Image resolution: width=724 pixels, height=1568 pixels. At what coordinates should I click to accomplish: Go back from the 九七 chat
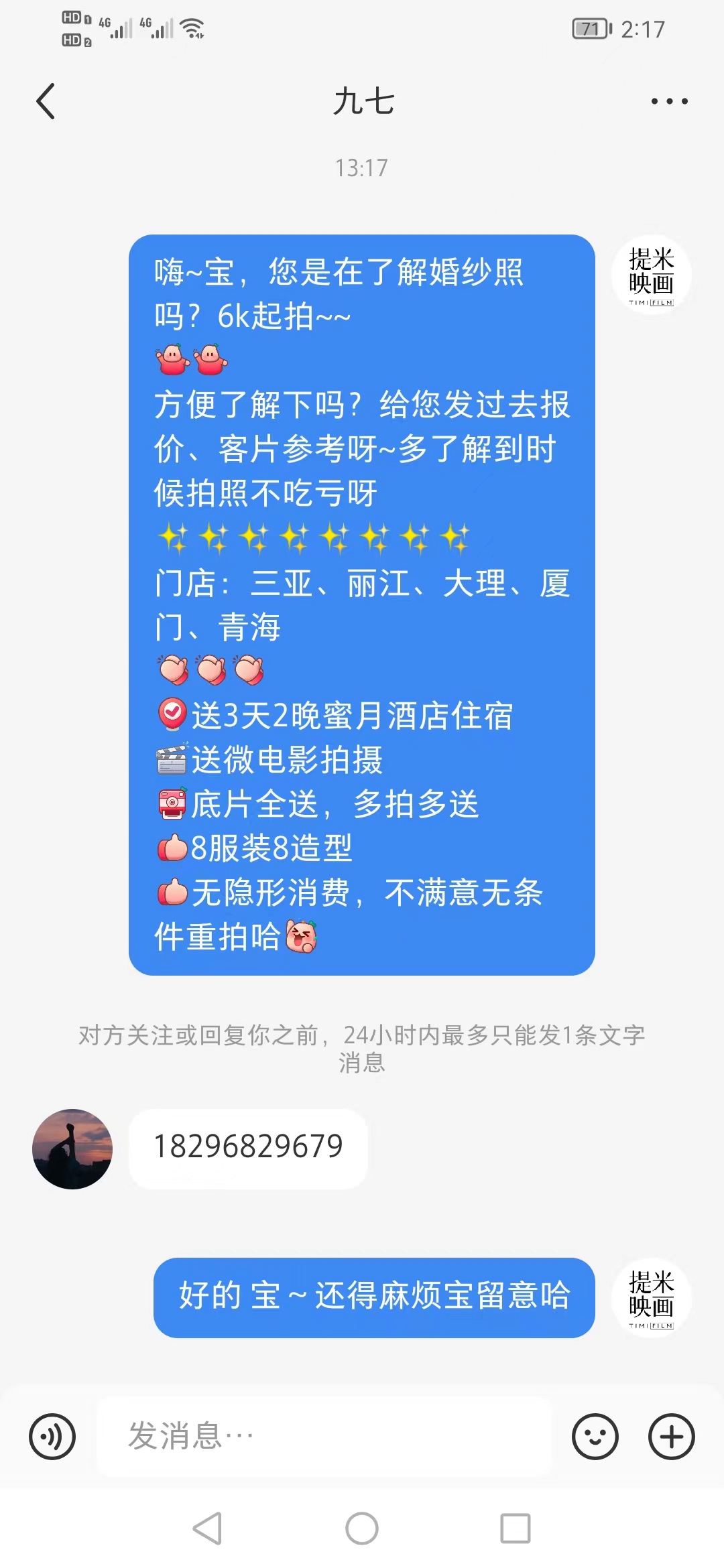(46, 102)
